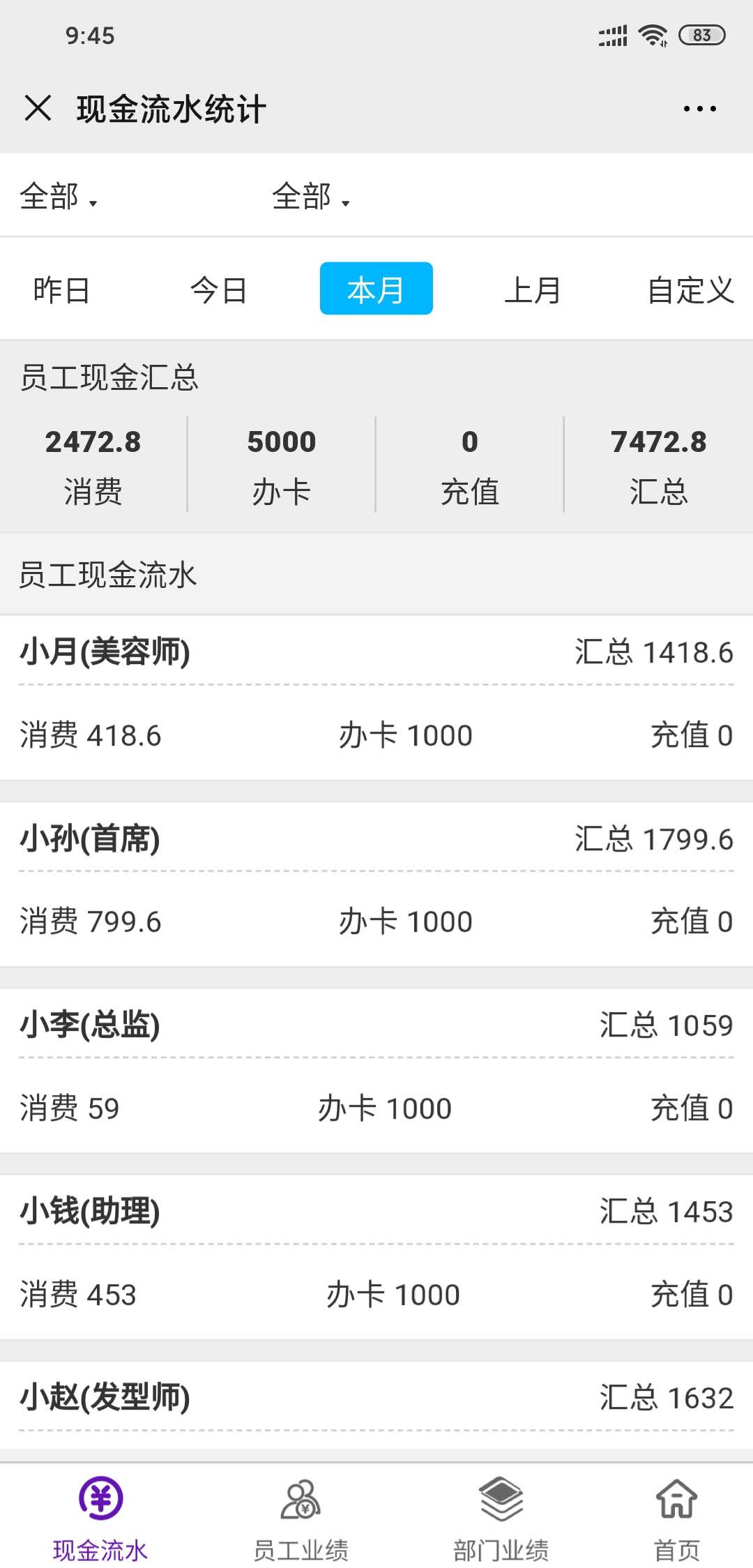Open 小钱(助理) cash flow record

(376, 1257)
